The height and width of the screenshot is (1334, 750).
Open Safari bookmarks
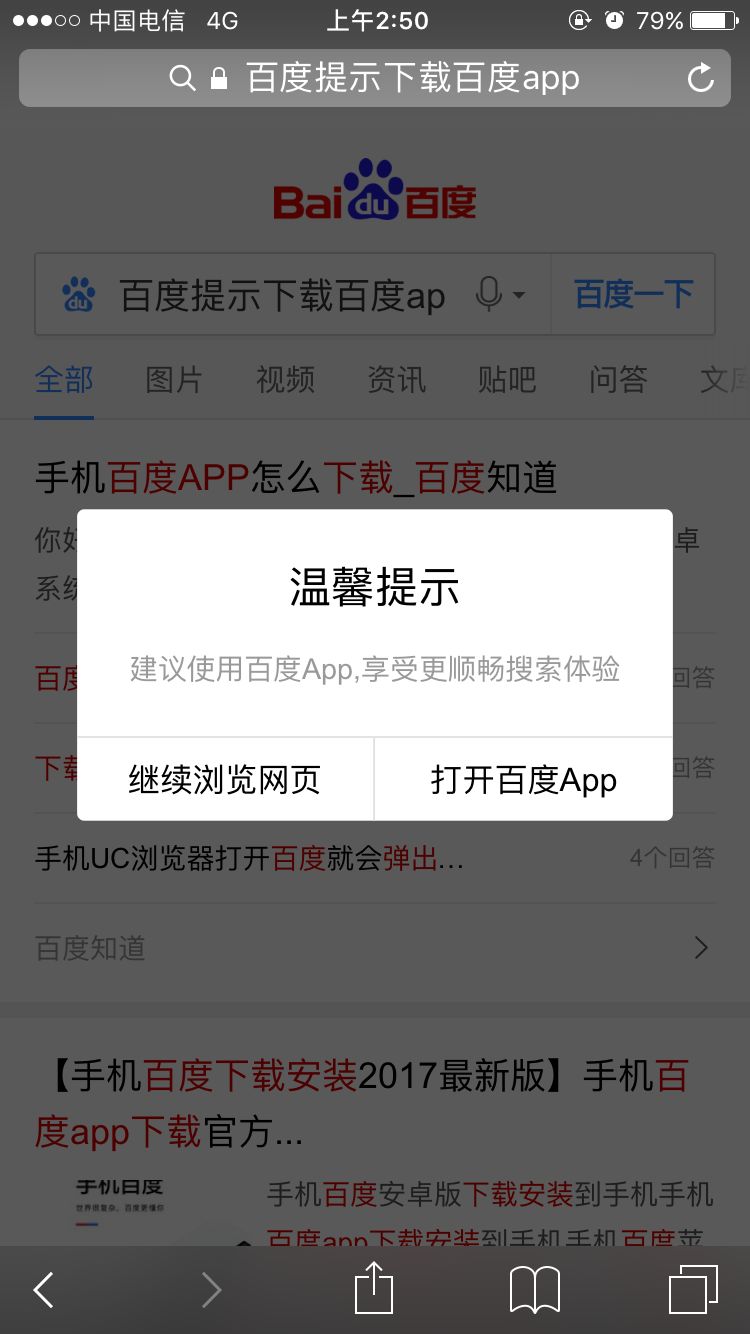(x=534, y=1290)
